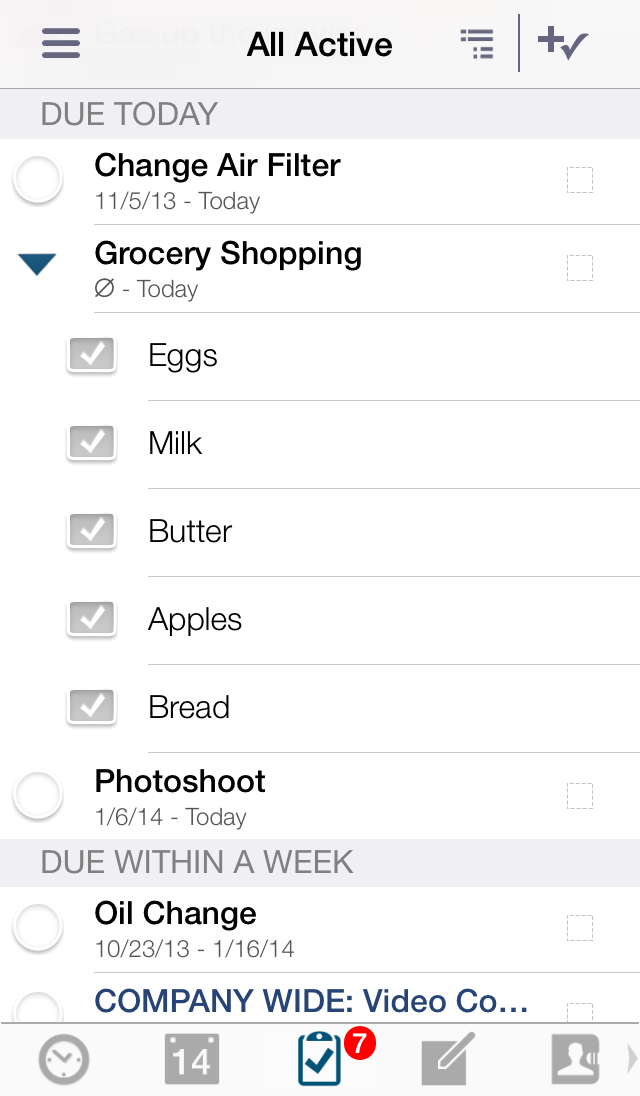Mark Change Air Filter as complete
Image resolution: width=640 pixels, height=1096 pixels.
[x=38, y=180]
